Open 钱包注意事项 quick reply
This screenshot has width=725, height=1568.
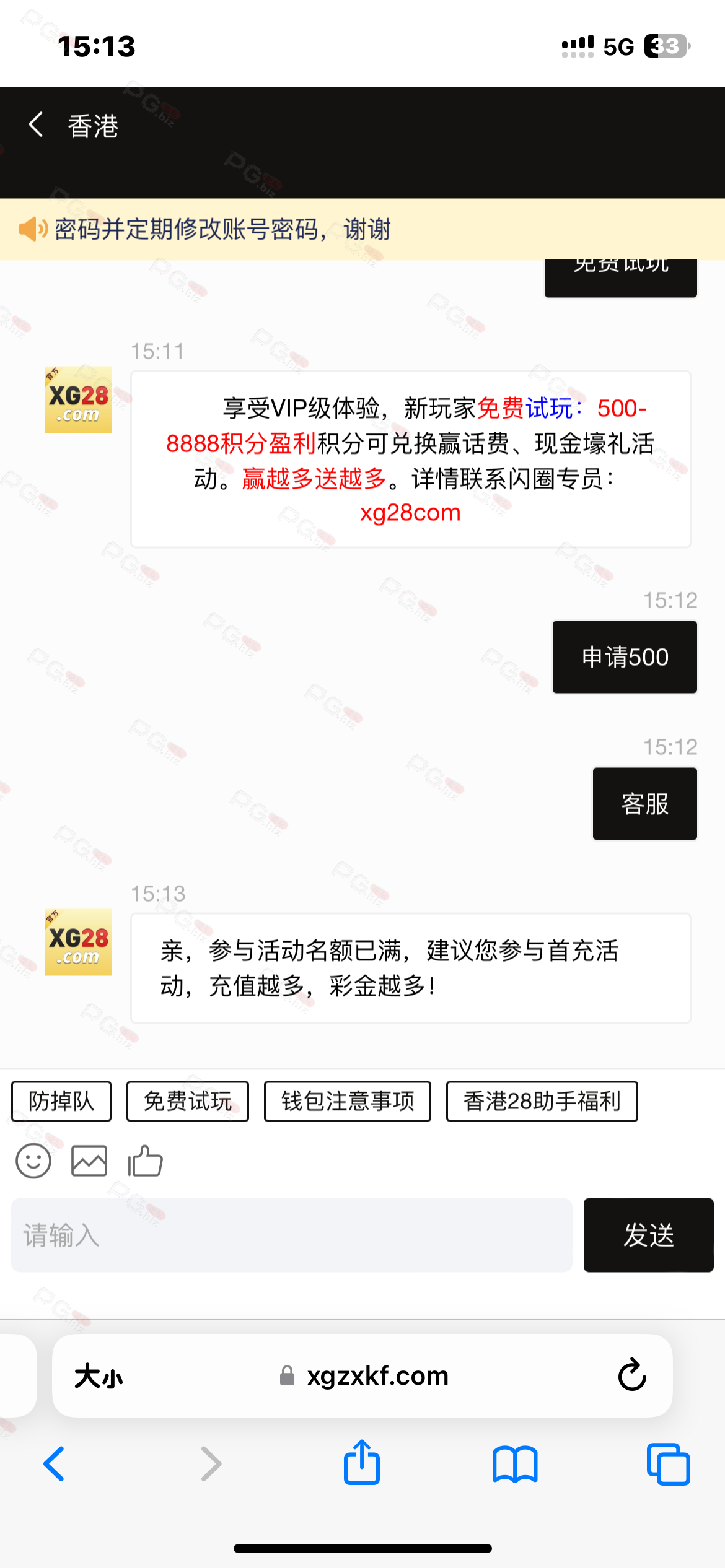tap(348, 1102)
